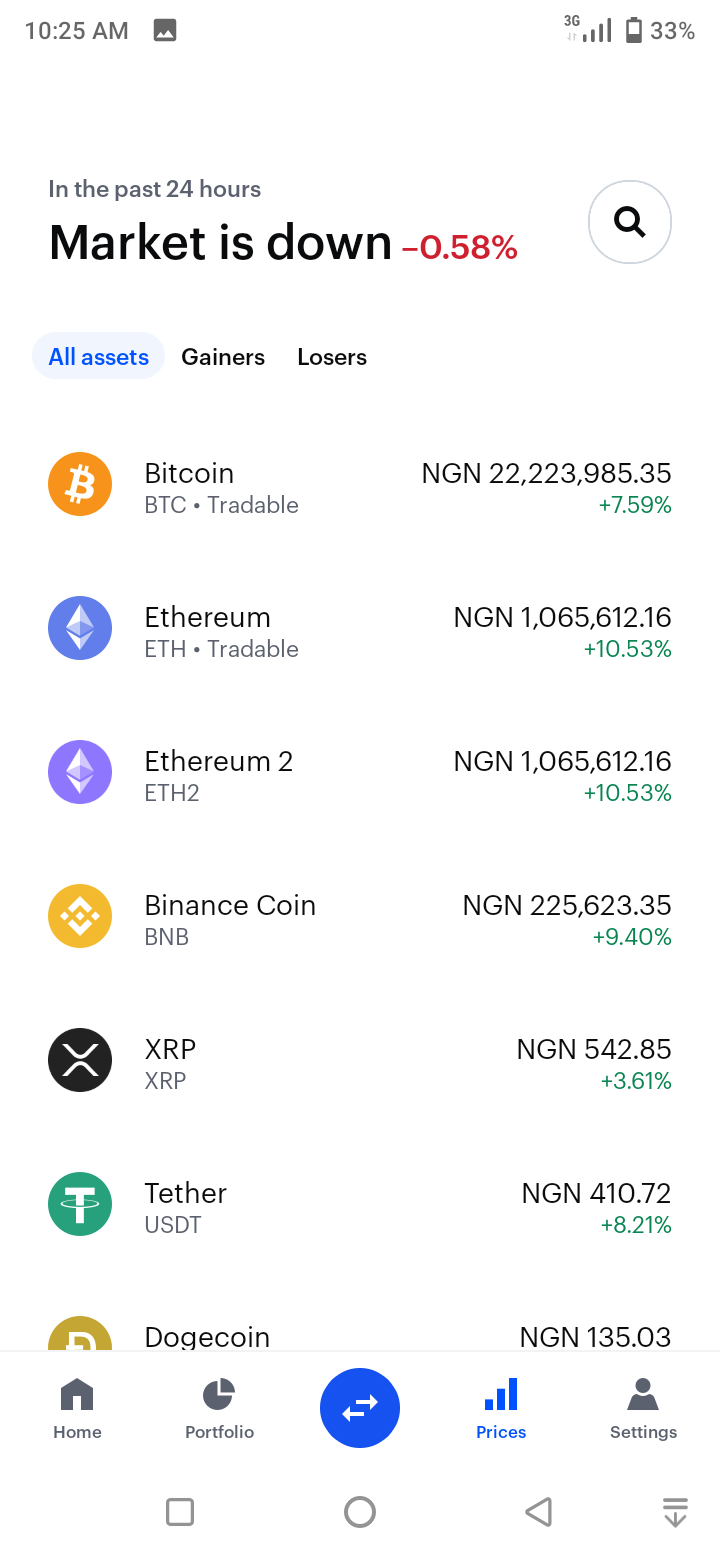
Task: Switch to the Gainers filter
Action: [x=223, y=357]
